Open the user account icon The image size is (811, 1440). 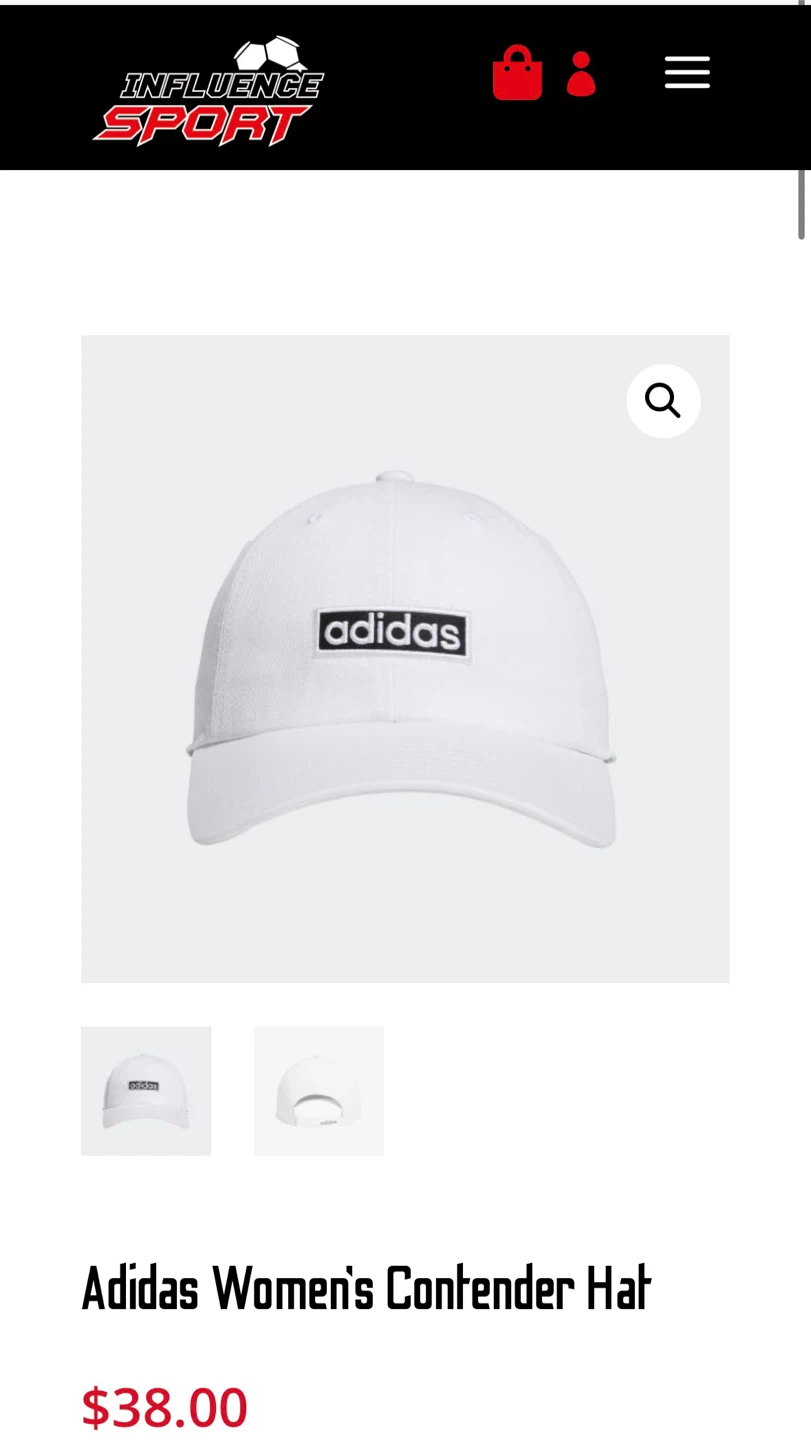click(581, 74)
